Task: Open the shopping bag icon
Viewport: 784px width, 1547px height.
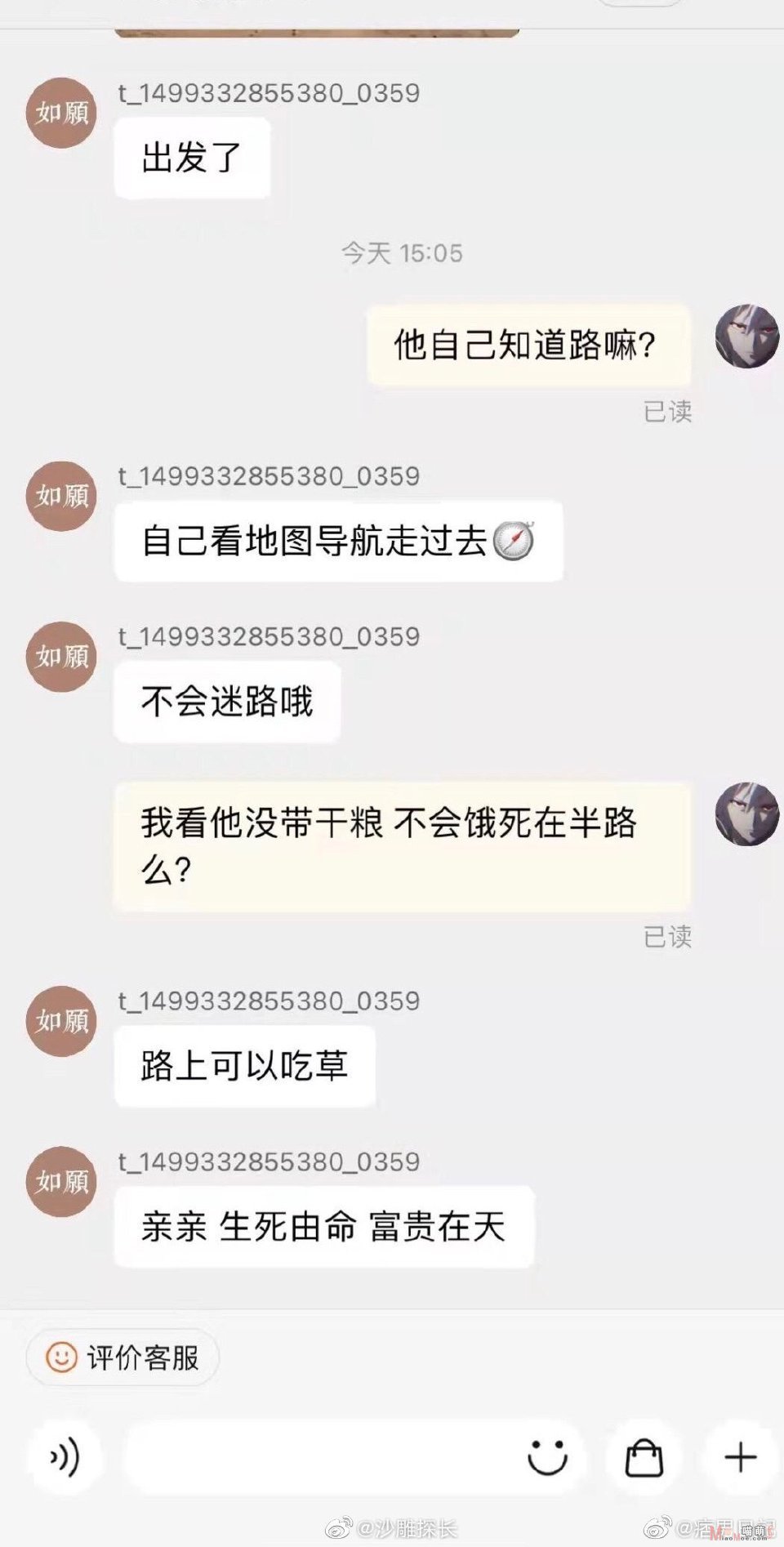Action: [x=644, y=1457]
